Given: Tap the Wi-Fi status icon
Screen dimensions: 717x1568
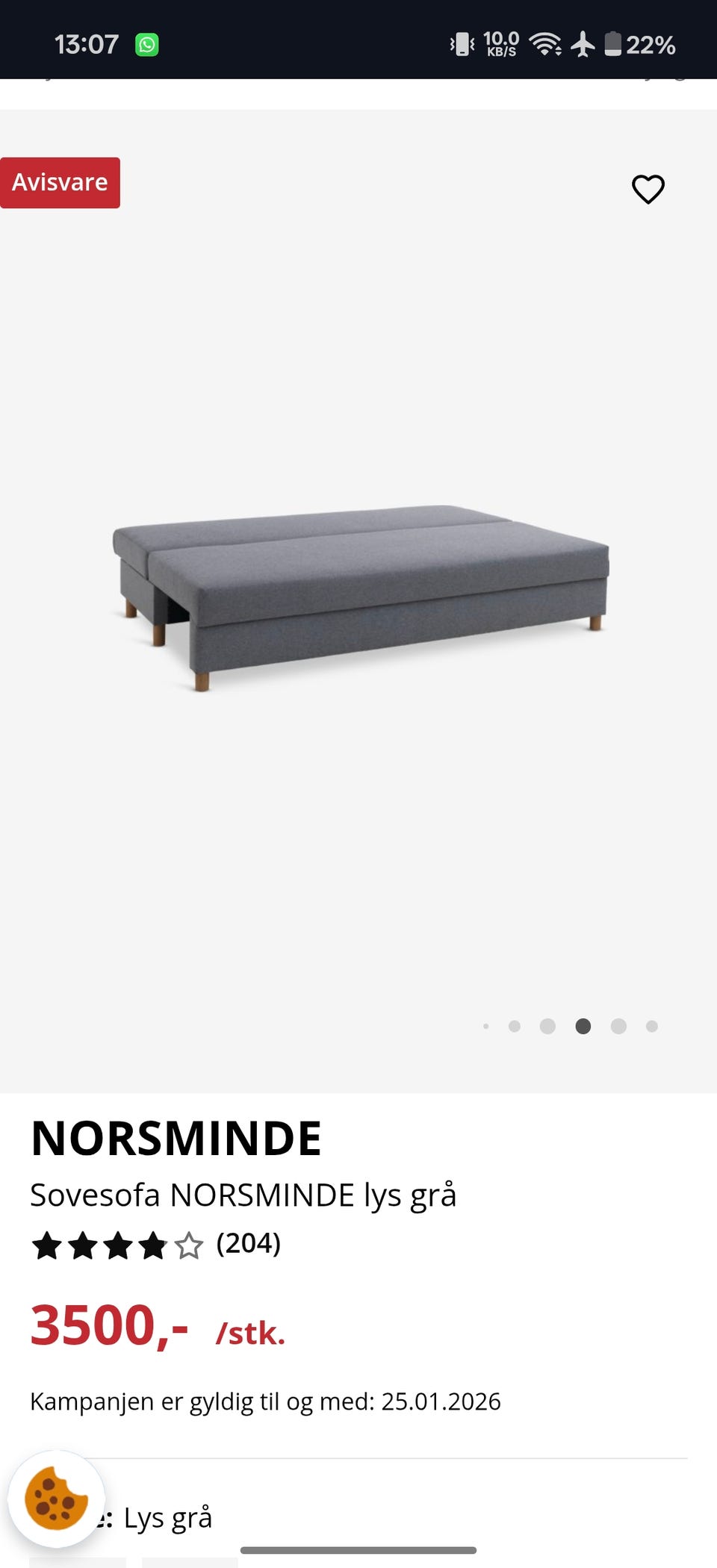Looking at the screenshot, I should point(547,46).
